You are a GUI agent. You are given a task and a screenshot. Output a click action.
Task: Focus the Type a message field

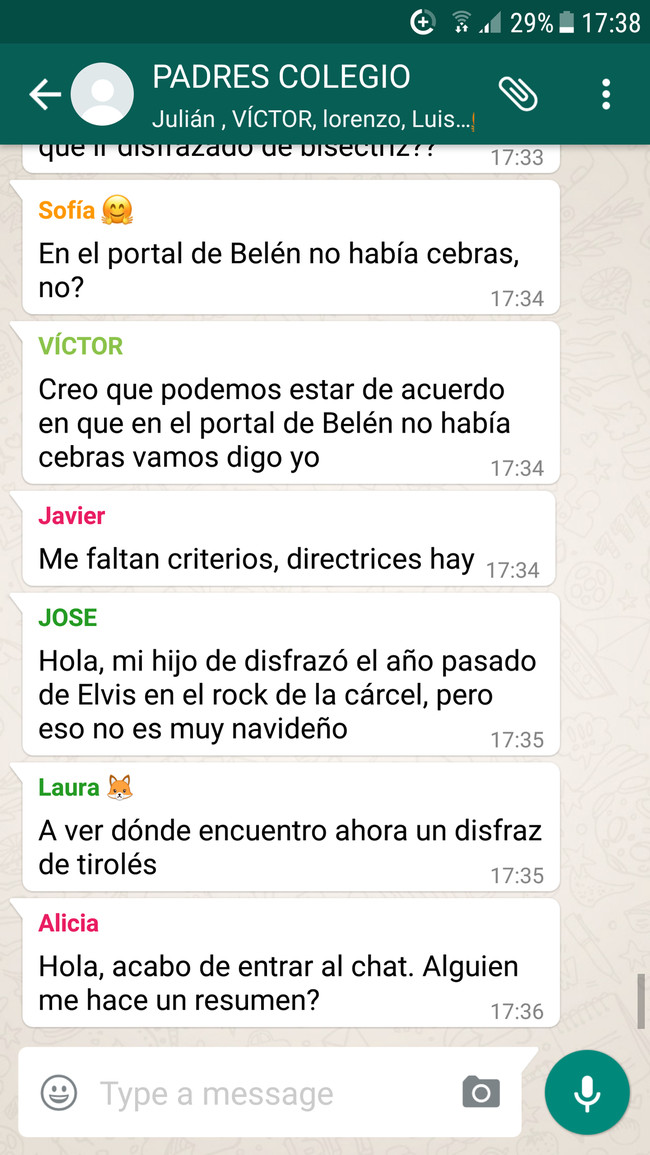click(273, 1093)
